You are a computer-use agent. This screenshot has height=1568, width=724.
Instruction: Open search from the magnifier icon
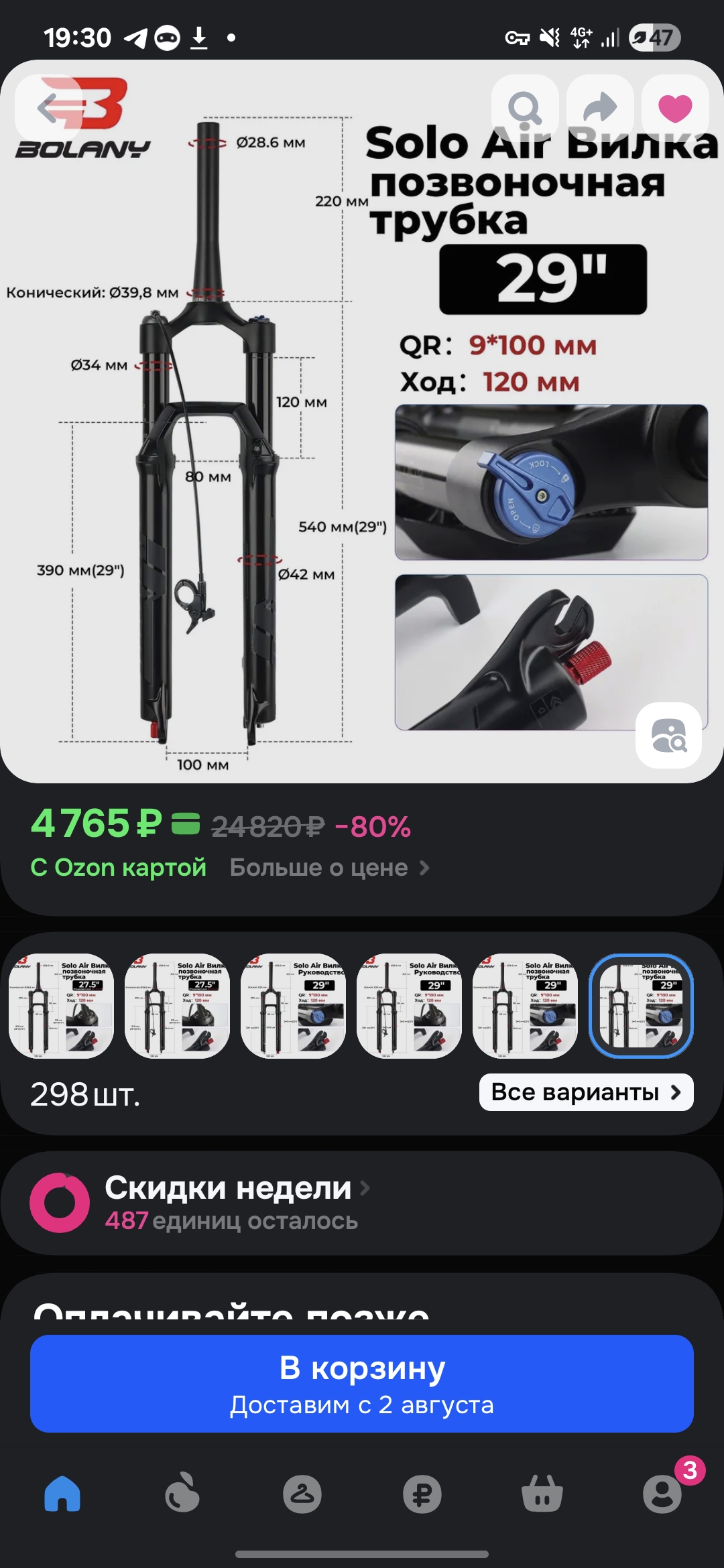525,108
